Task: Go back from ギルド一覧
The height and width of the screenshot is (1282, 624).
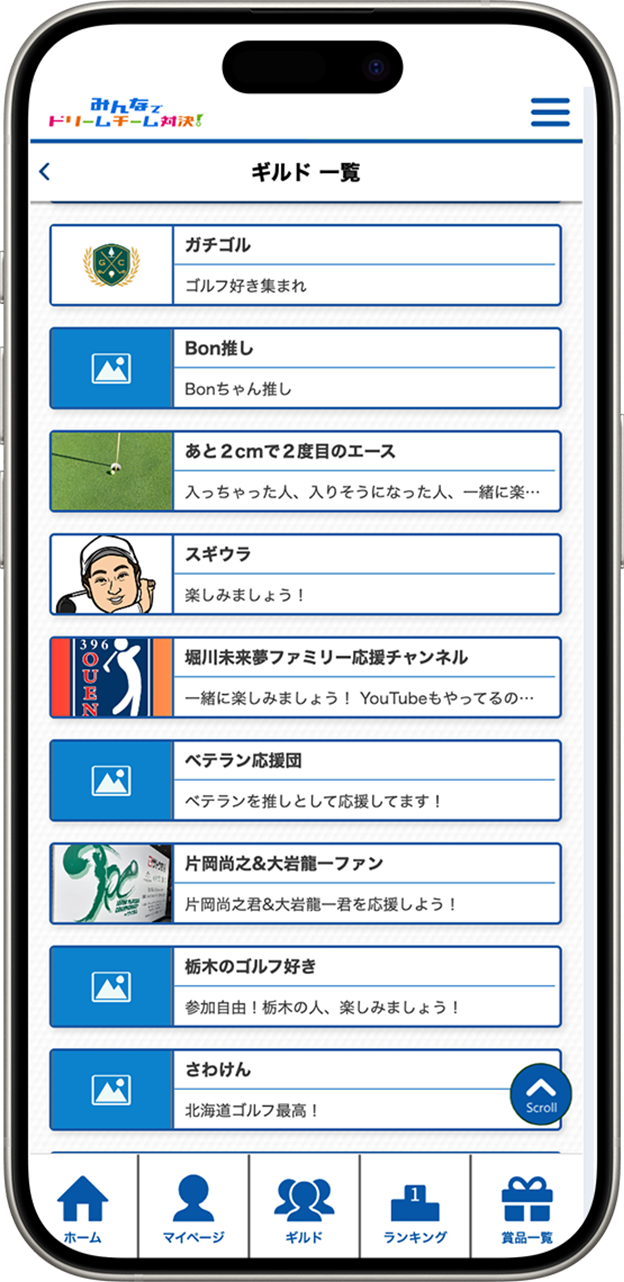Action: click(44, 172)
